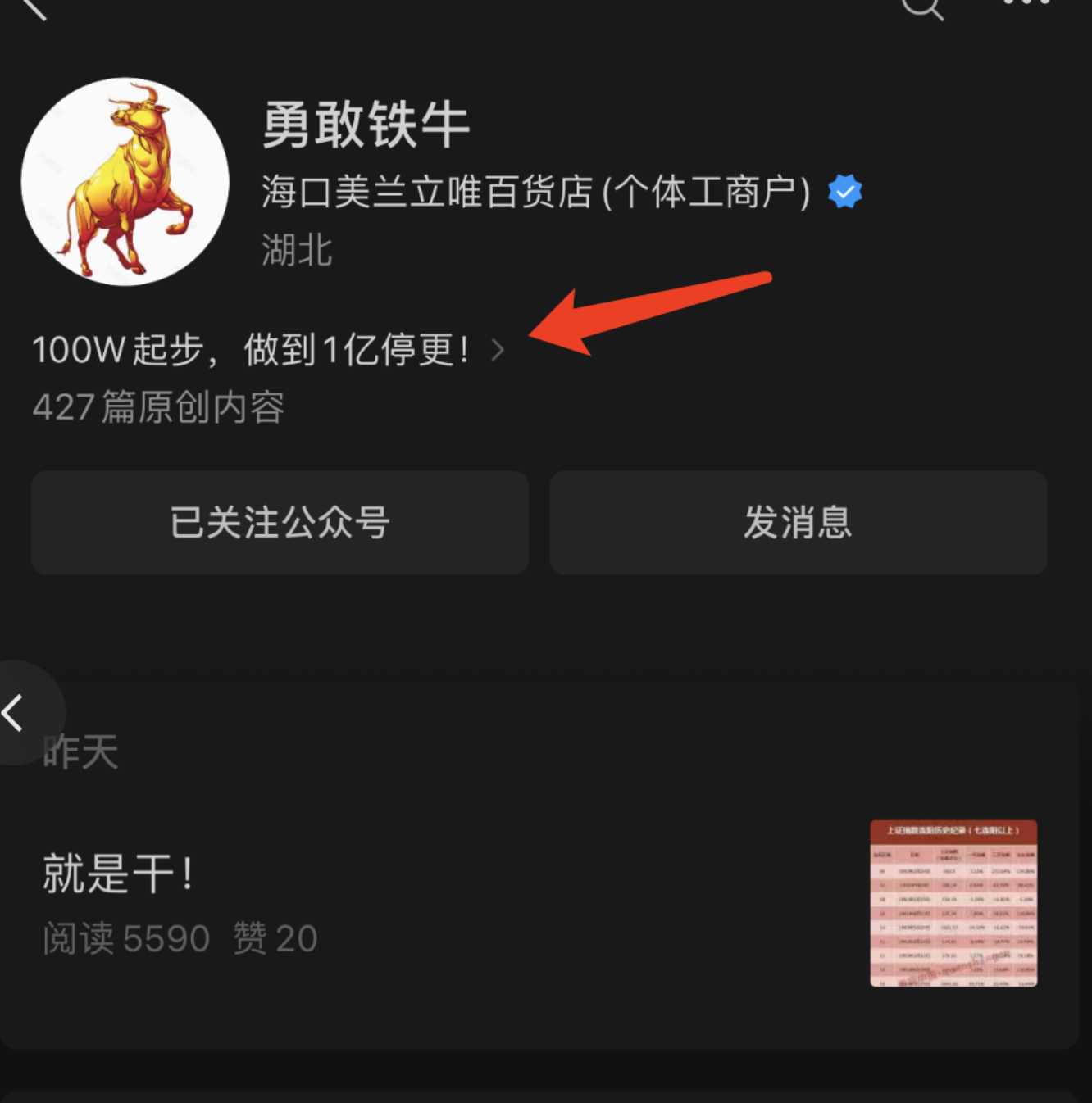Open the blue verification badge details
The height and width of the screenshot is (1103, 1092).
(x=844, y=192)
